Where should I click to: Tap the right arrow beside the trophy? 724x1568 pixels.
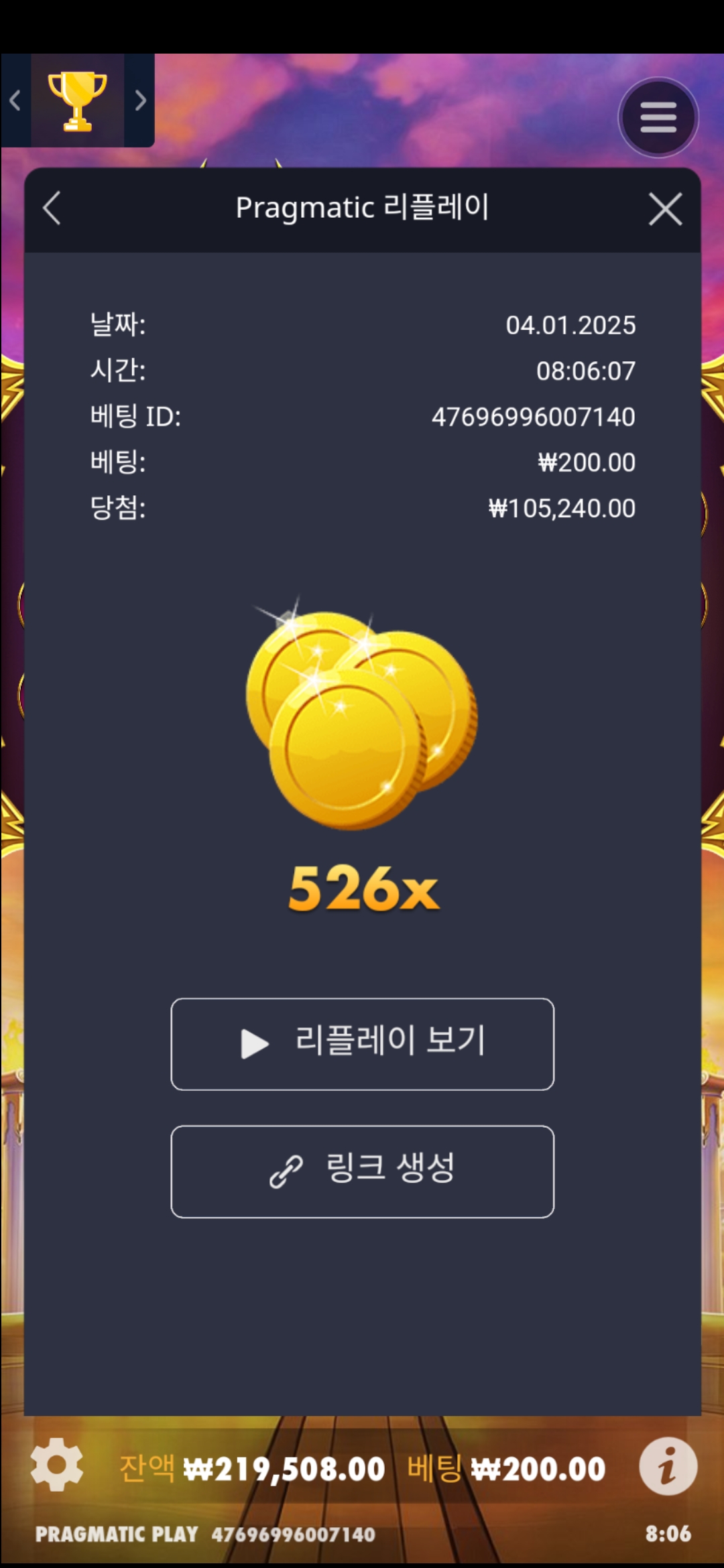tap(140, 101)
